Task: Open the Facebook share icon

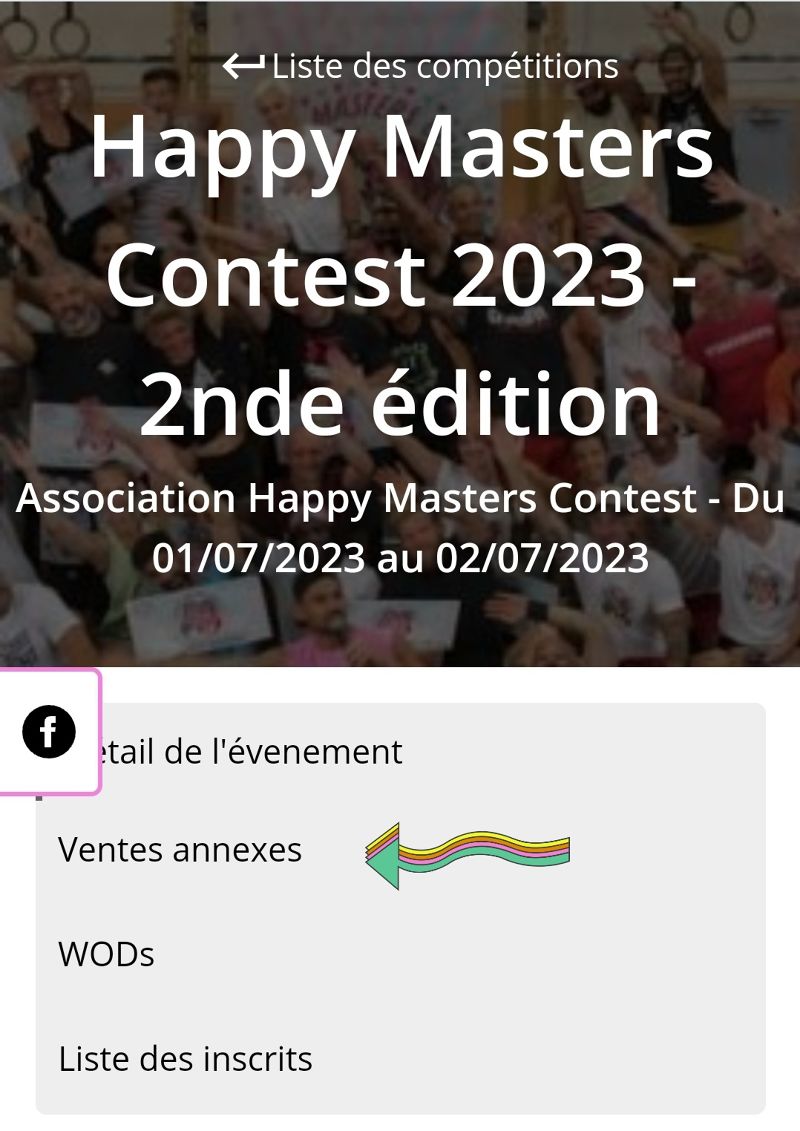Action: [49, 732]
